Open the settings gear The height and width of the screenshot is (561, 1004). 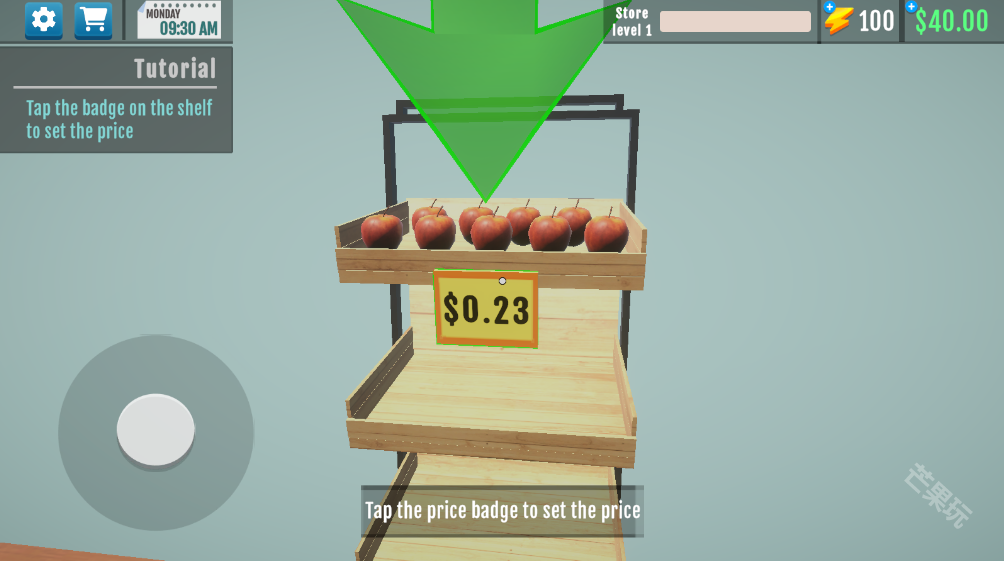tap(43, 20)
